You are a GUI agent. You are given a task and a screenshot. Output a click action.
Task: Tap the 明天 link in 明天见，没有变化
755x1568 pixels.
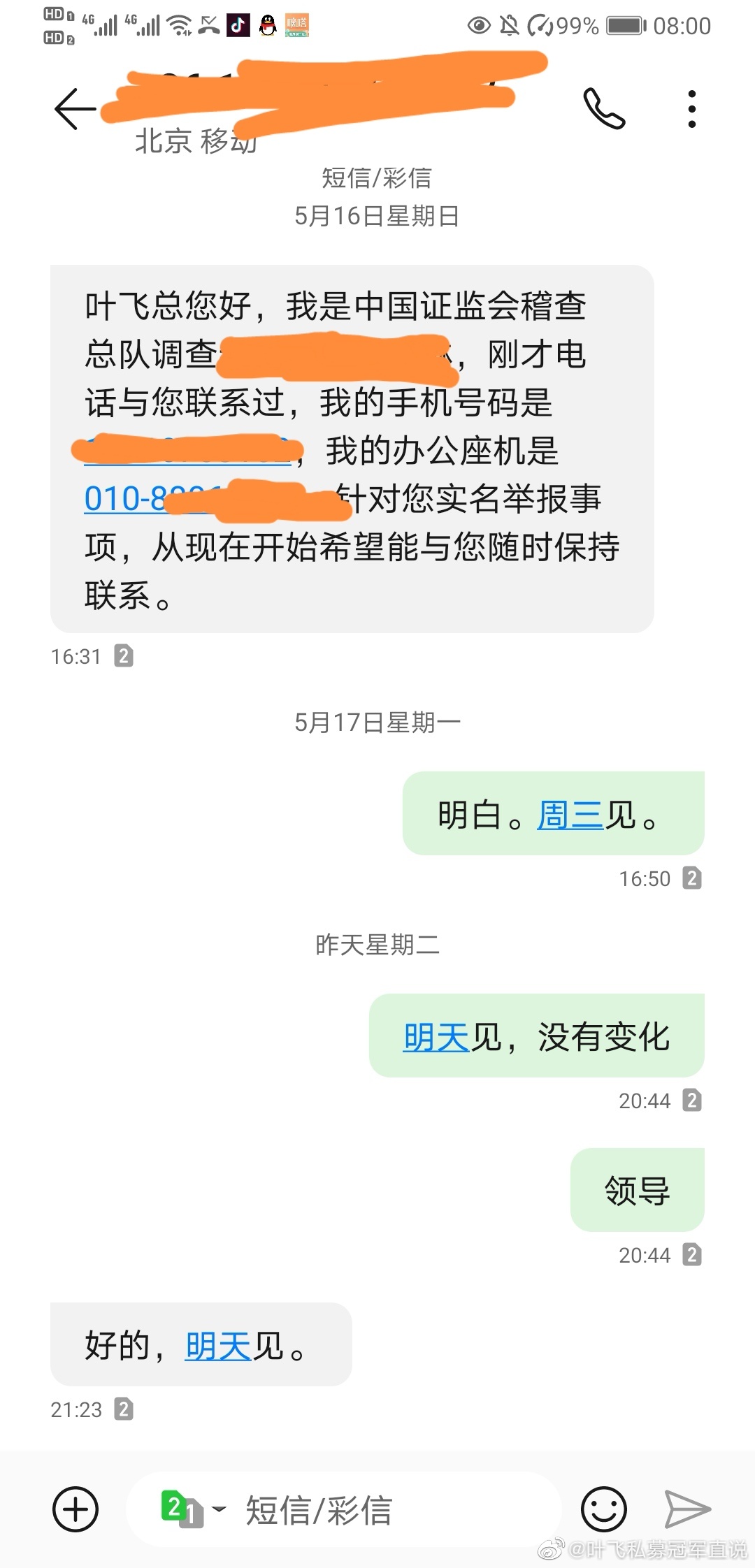435,1037
